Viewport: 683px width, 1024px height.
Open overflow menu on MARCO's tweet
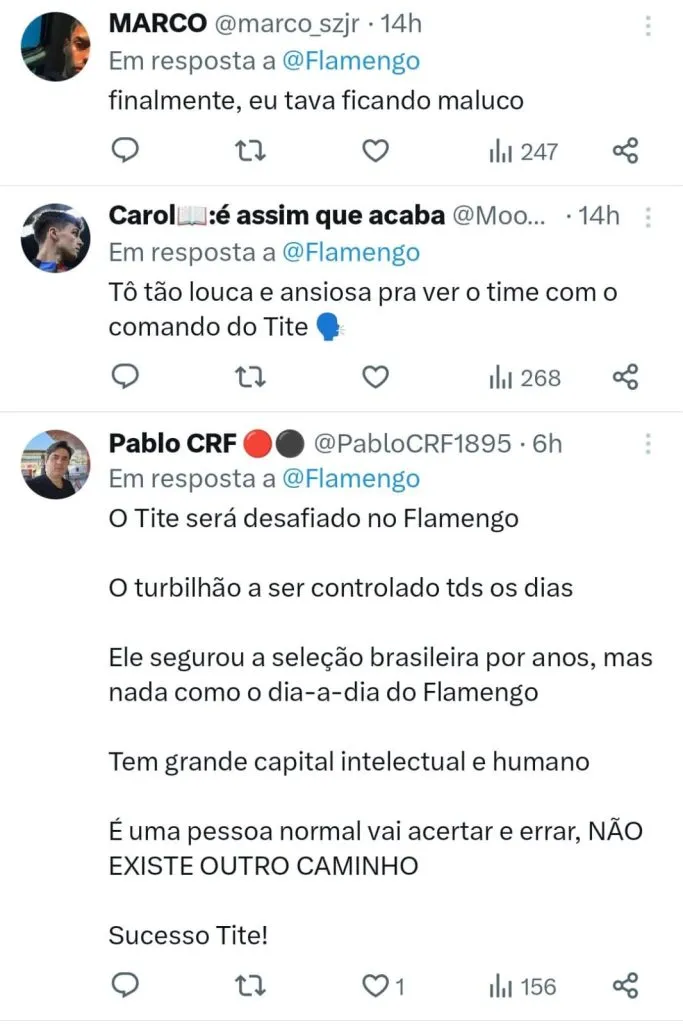tap(649, 24)
